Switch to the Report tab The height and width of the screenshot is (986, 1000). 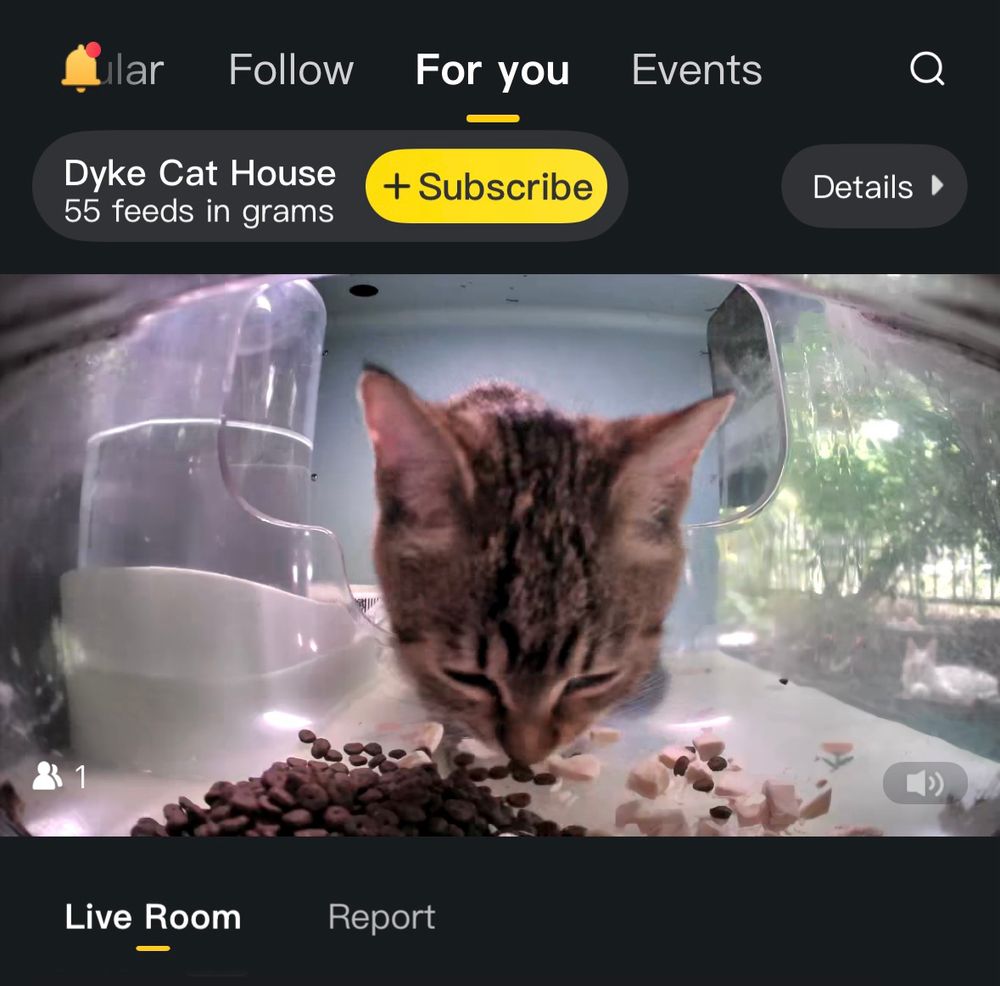click(x=382, y=917)
